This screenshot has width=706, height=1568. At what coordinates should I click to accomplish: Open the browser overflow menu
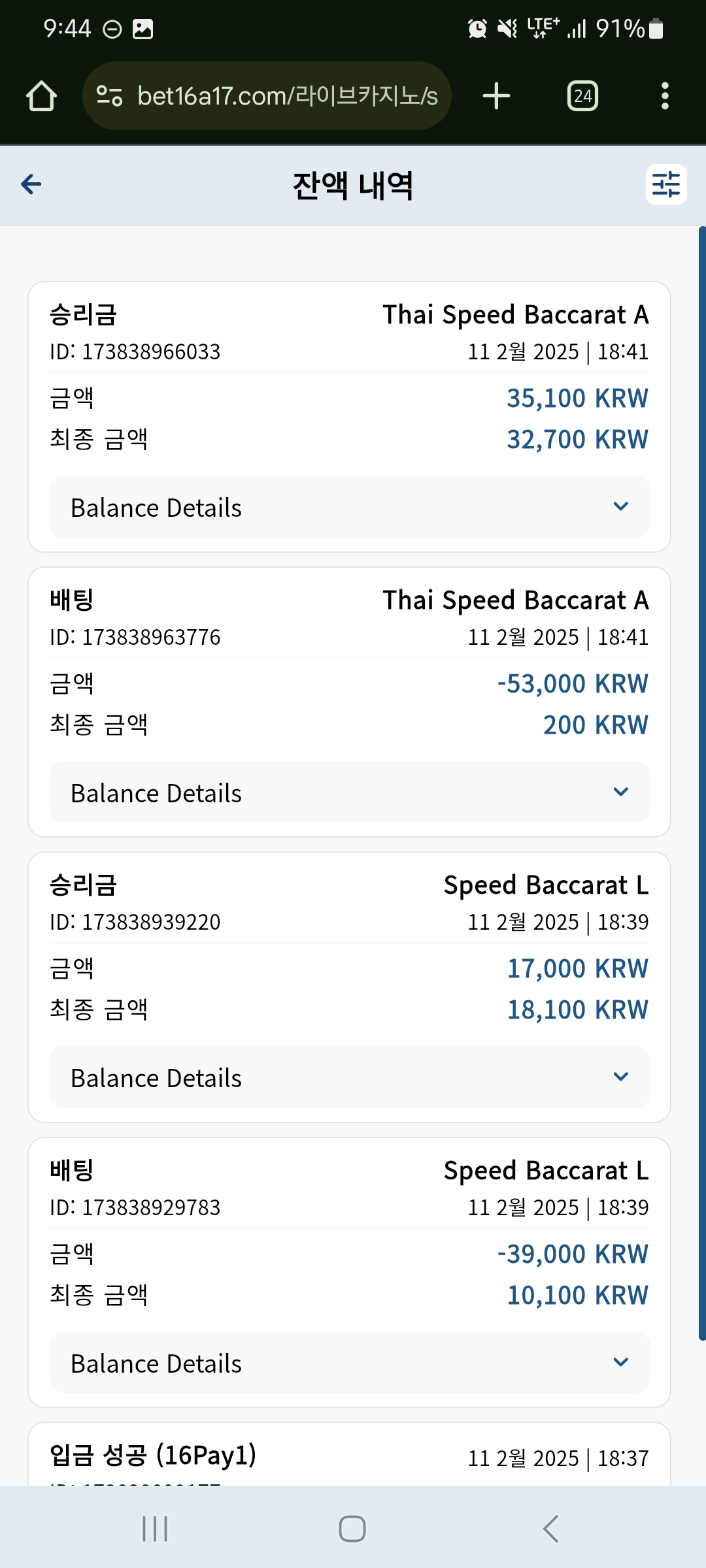point(665,96)
